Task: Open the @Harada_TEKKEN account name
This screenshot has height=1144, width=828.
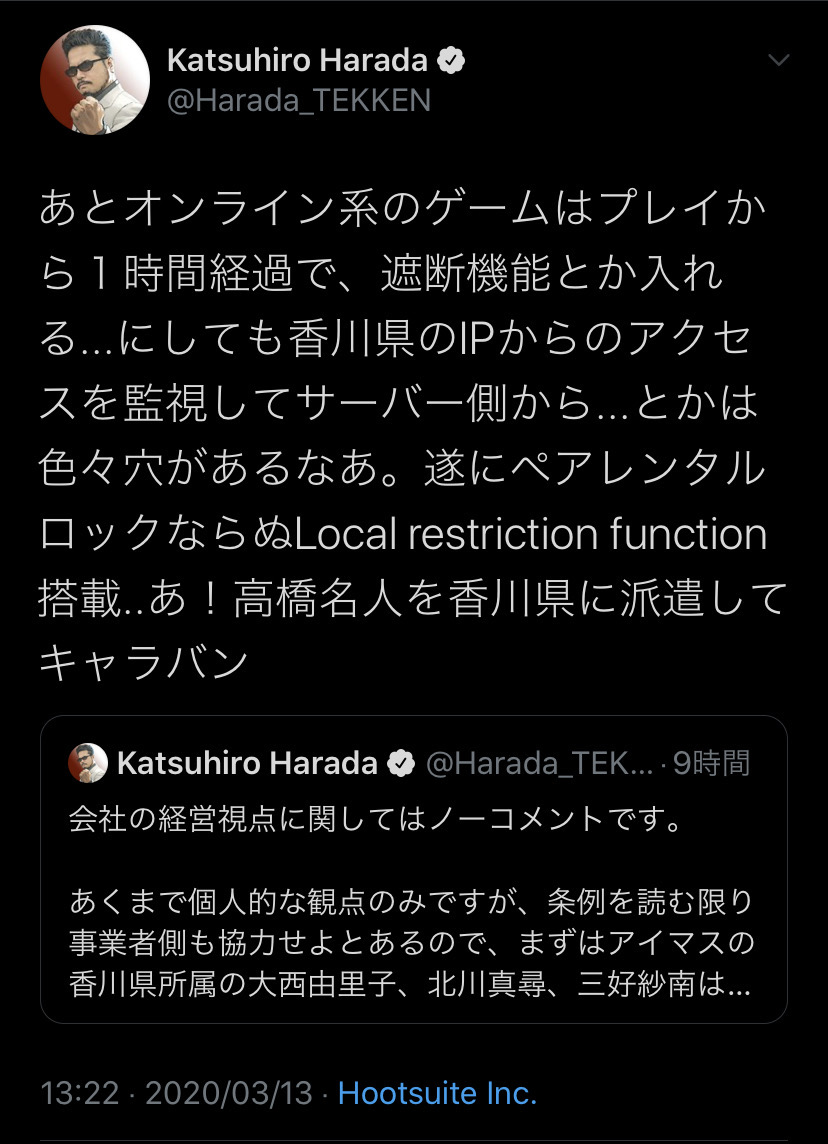Action: [297, 101]
